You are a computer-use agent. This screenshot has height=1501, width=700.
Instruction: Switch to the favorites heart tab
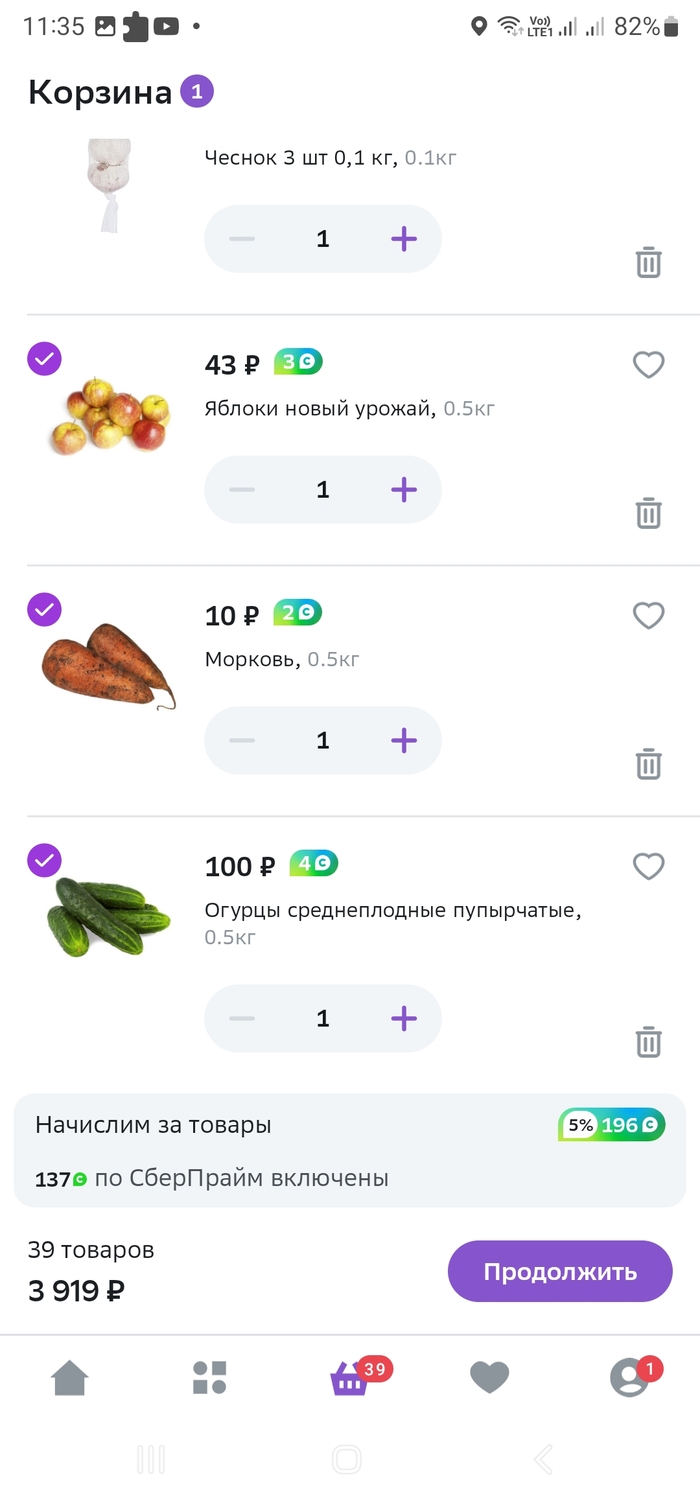tap(489, 1378)
